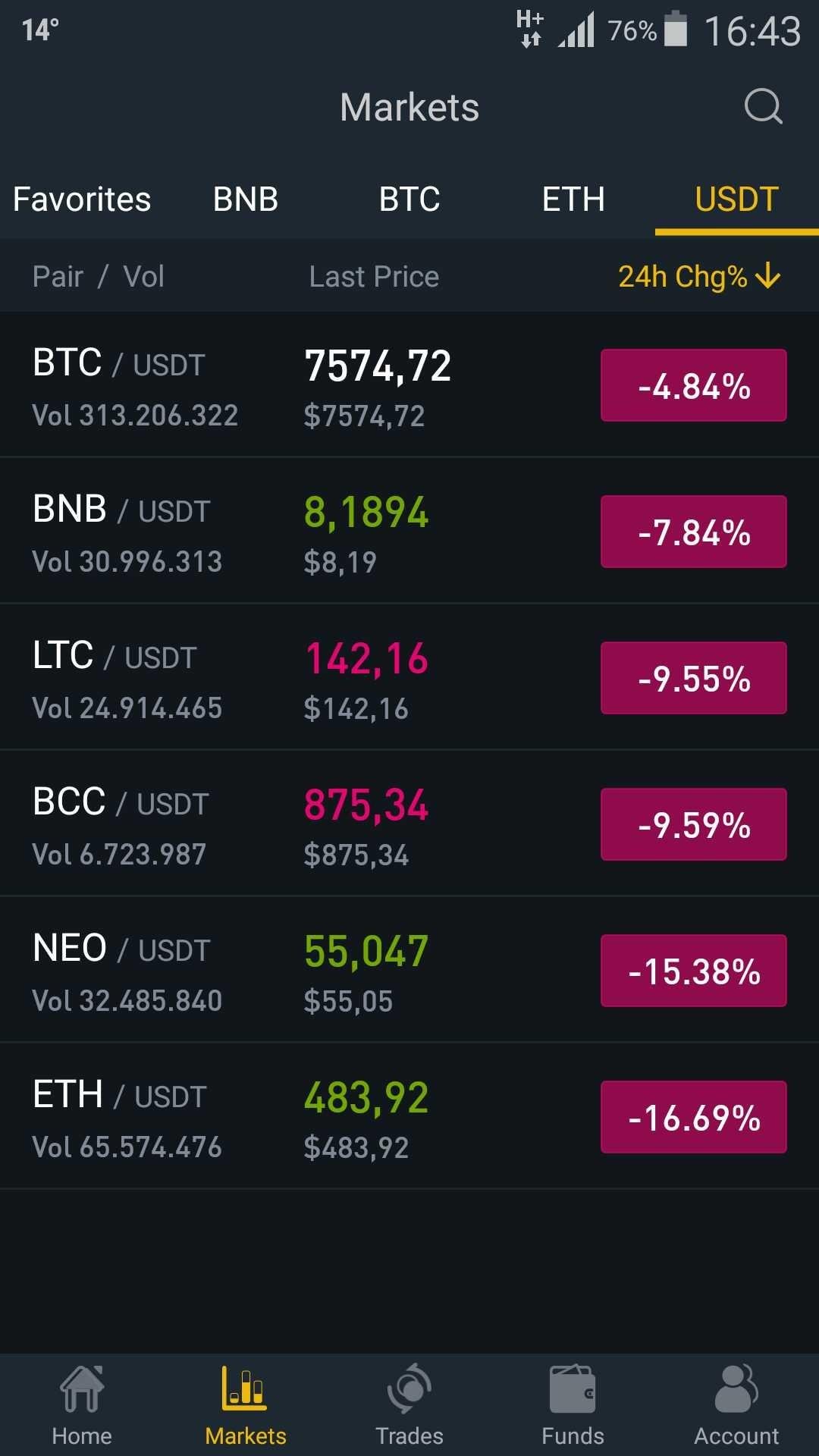This screenshot has width=819, height=1456.
Task: Go to the Home tab
Action: pos(82,1405)
